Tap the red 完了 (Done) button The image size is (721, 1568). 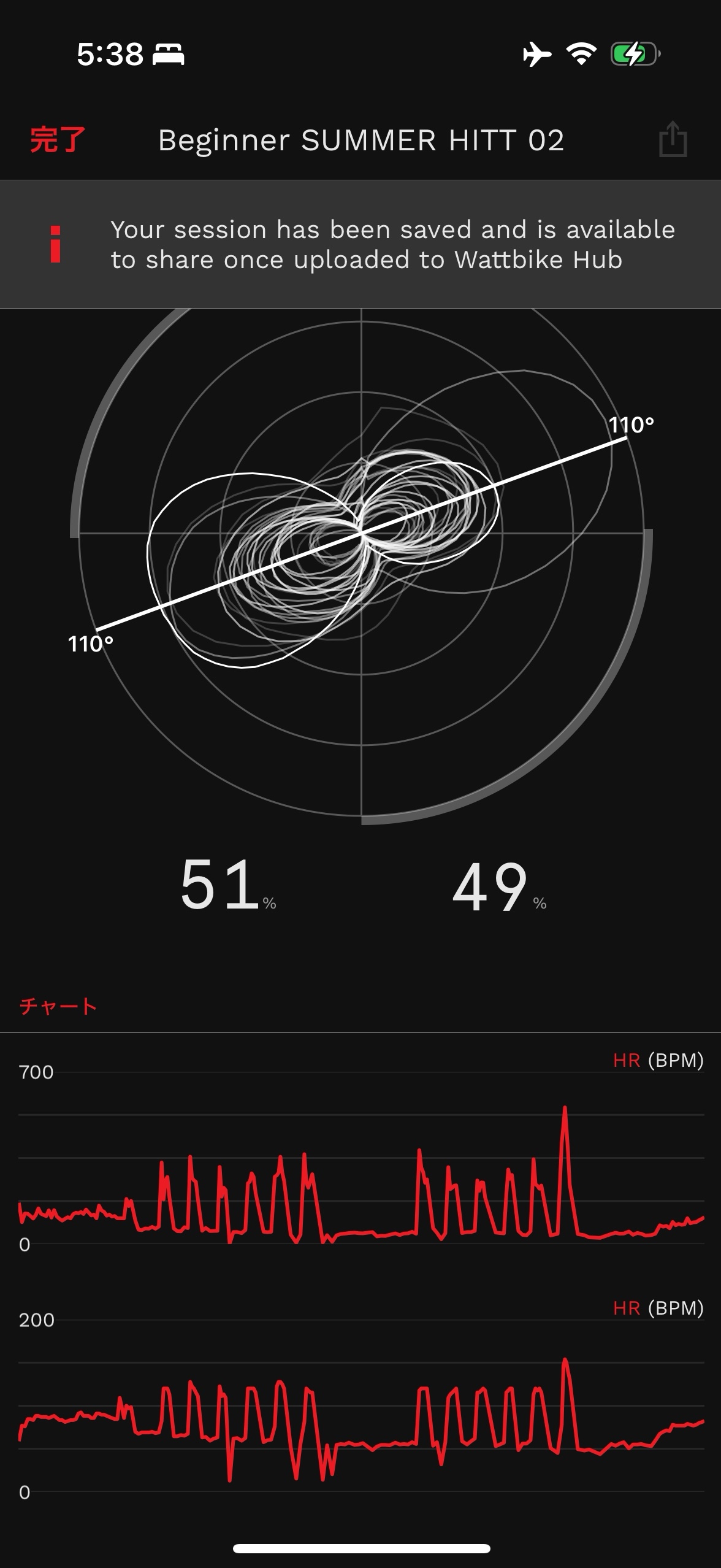point(58,140)
